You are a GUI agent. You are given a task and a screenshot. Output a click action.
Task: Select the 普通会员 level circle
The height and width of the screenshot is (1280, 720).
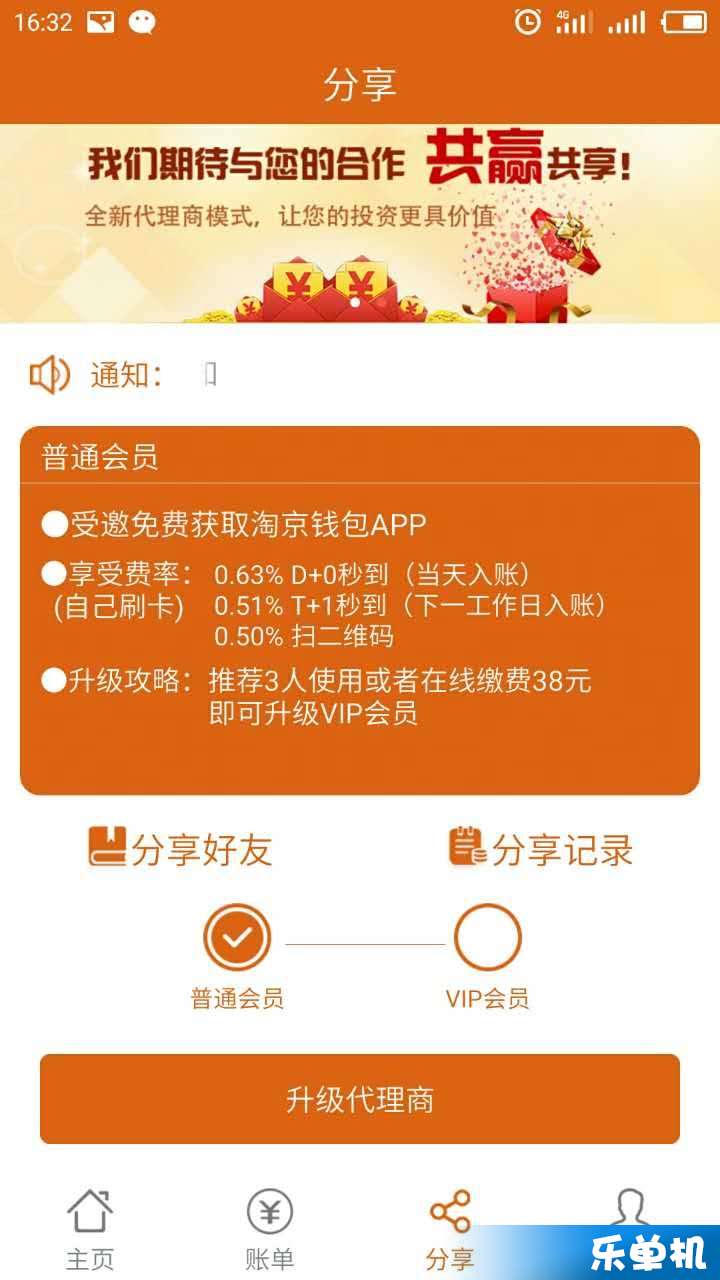(x=237, y=938)
